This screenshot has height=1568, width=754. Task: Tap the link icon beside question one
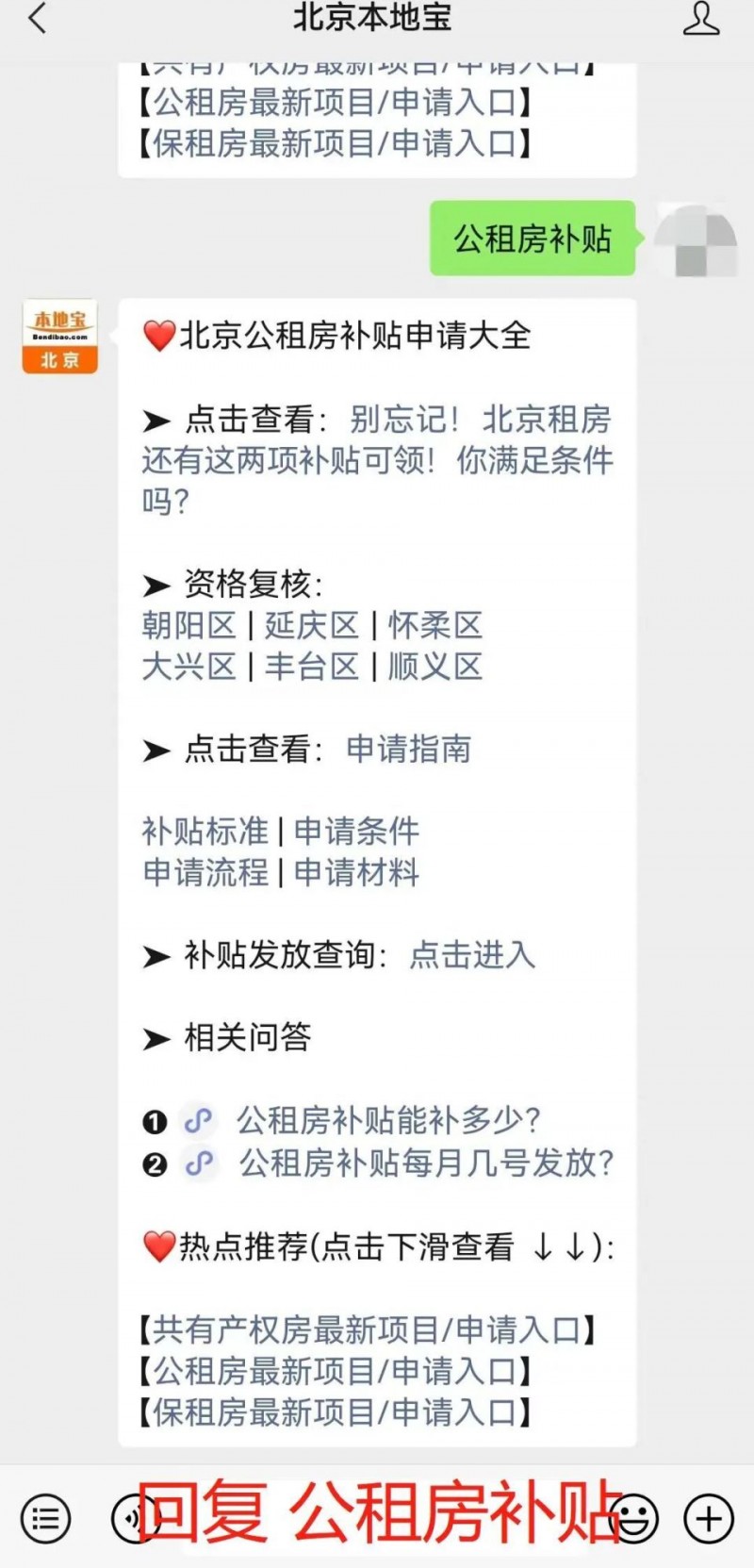[196, 1120]
